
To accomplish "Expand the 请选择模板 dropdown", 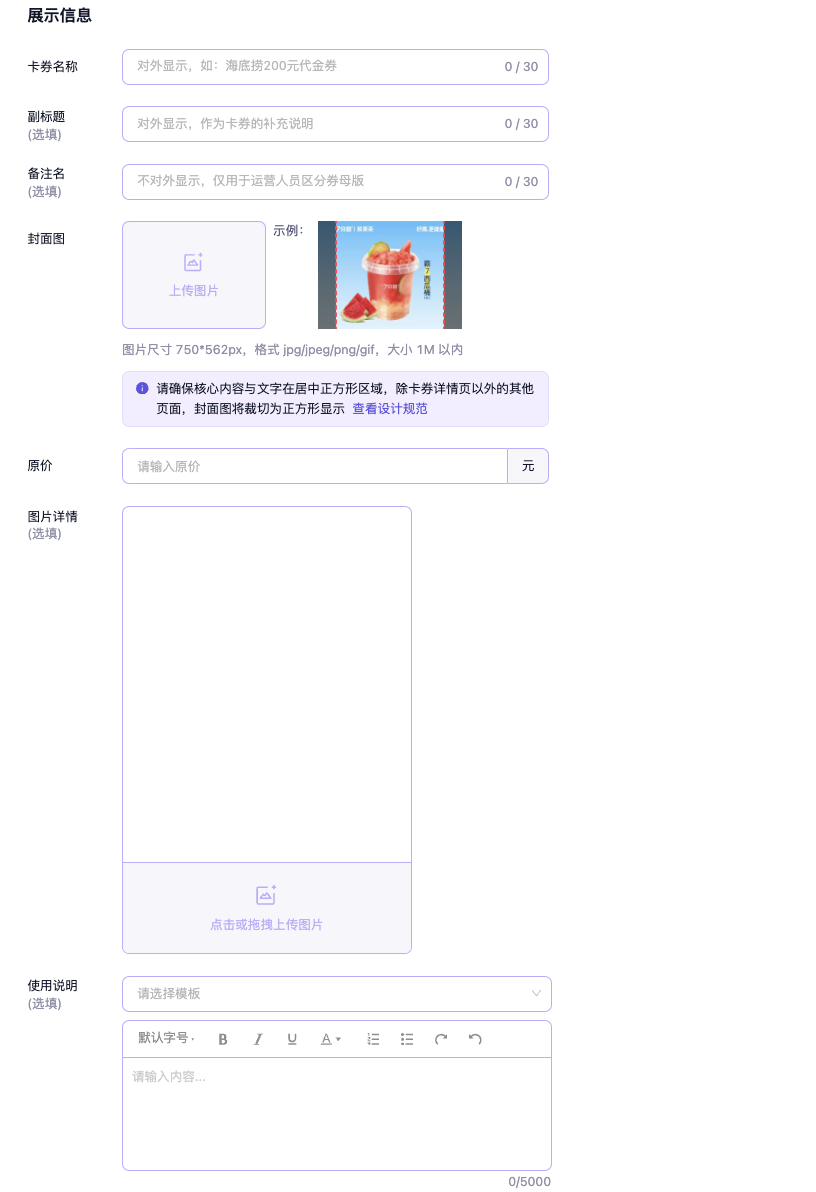I will click(x=336, y=994).
